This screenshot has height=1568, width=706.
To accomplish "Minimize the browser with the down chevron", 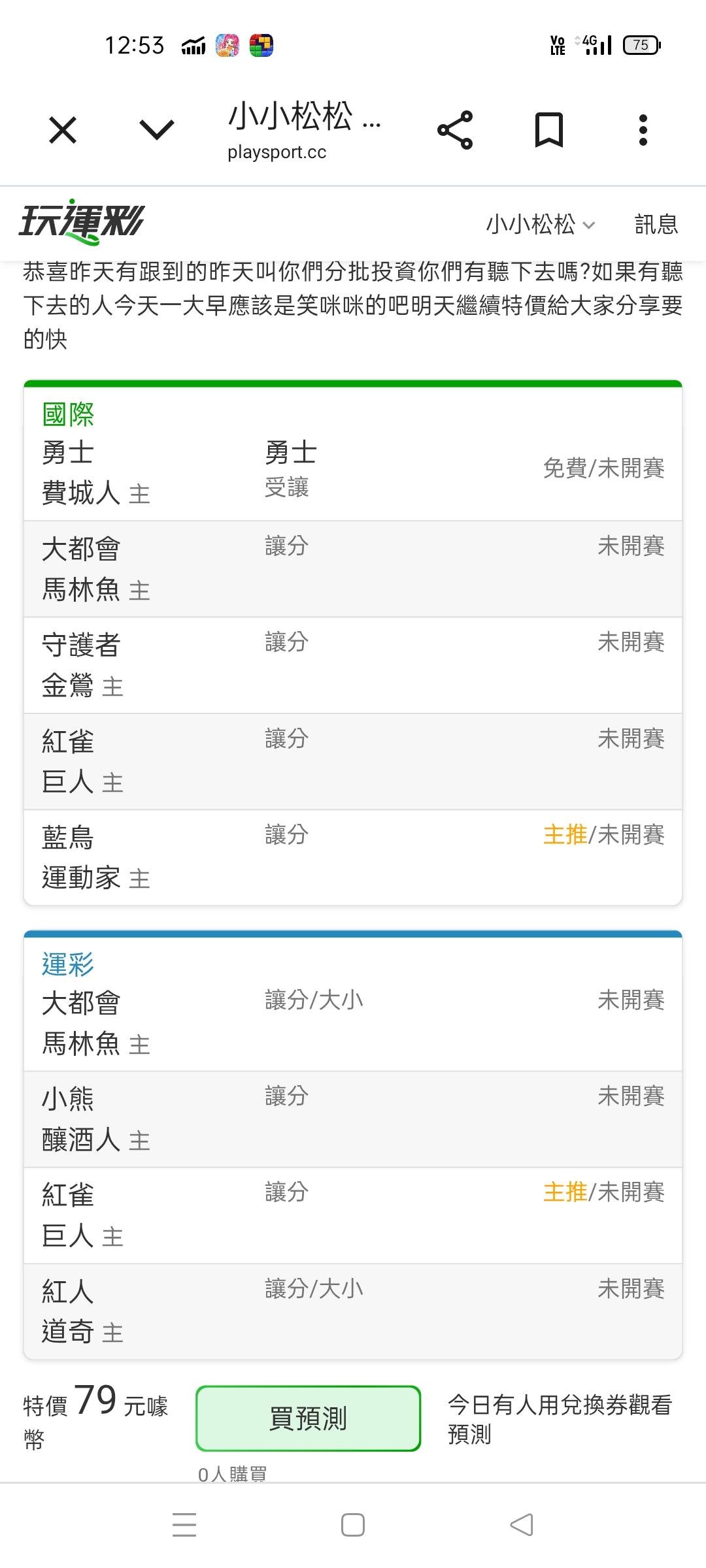I will click(x=157, y=130).
